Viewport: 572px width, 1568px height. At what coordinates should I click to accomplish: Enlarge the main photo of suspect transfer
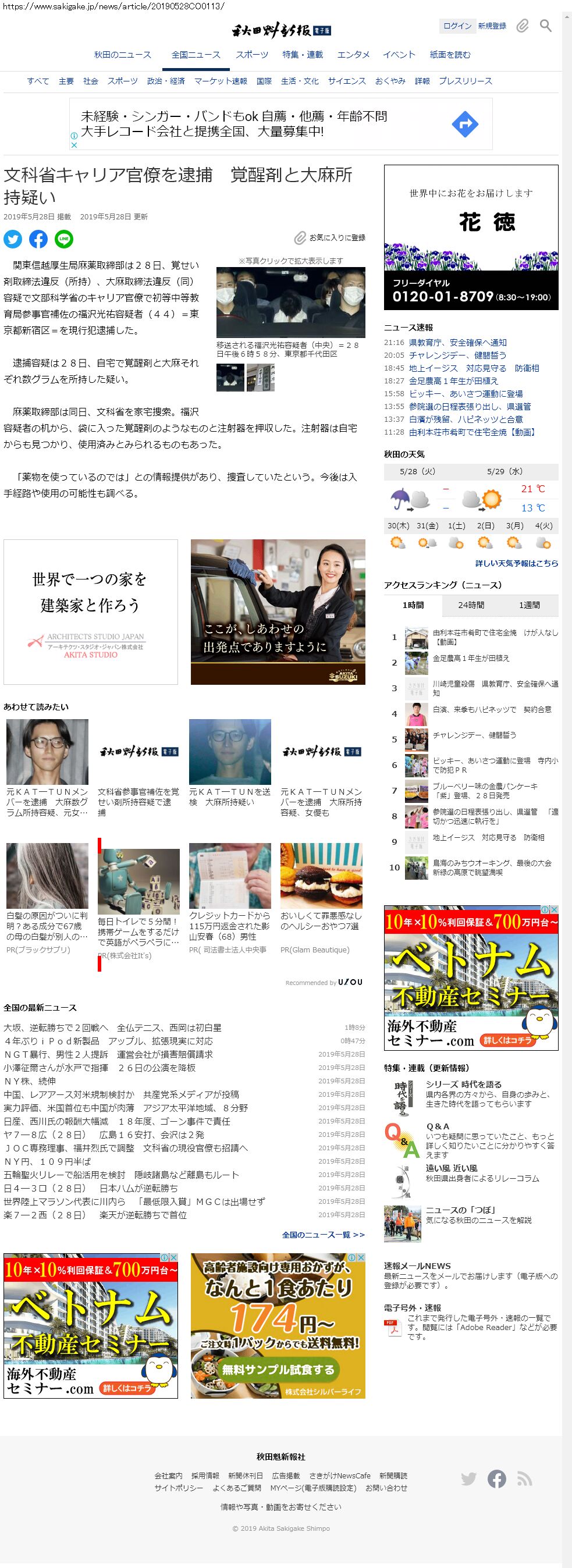click(x=291, y=302)
